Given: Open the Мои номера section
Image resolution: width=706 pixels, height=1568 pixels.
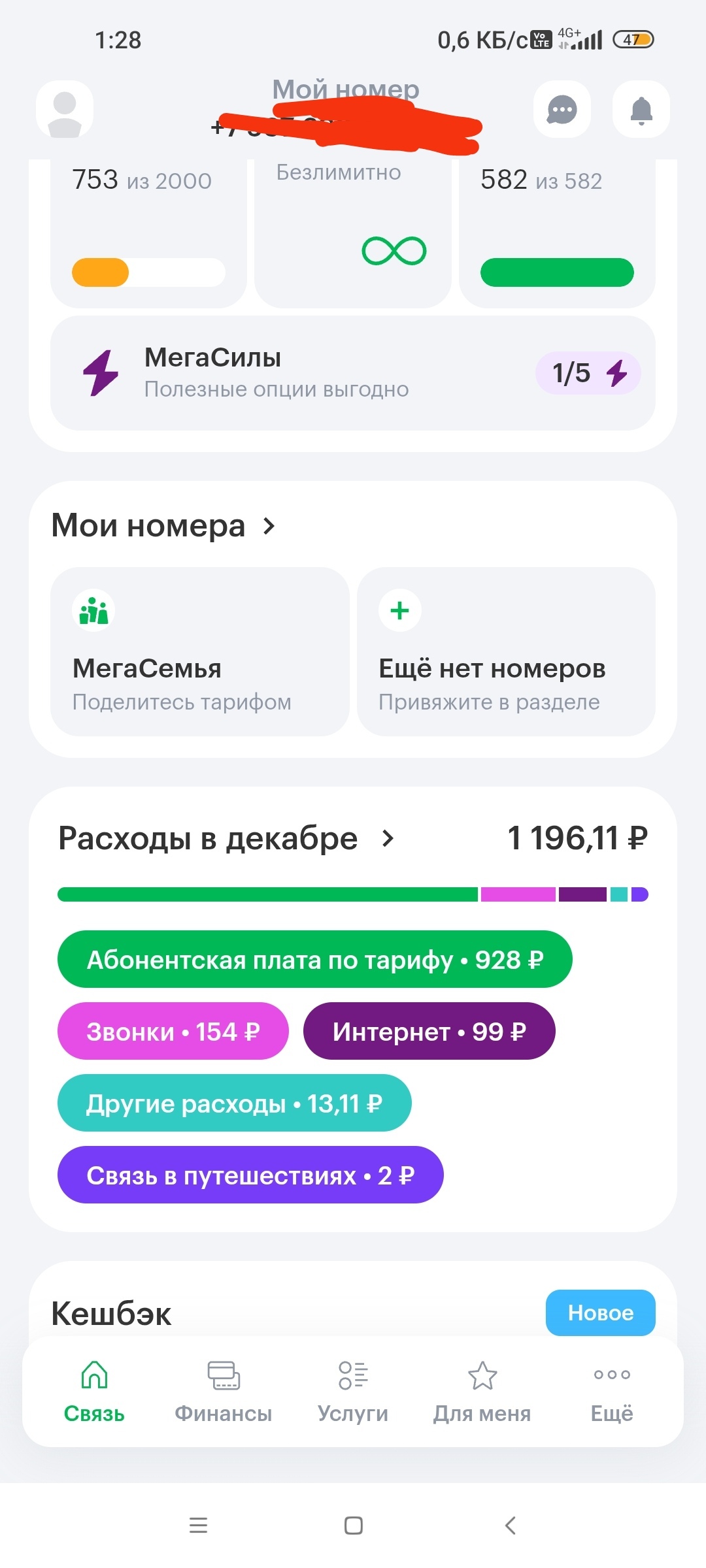Looking at the screenshot, I should [163, 526].
